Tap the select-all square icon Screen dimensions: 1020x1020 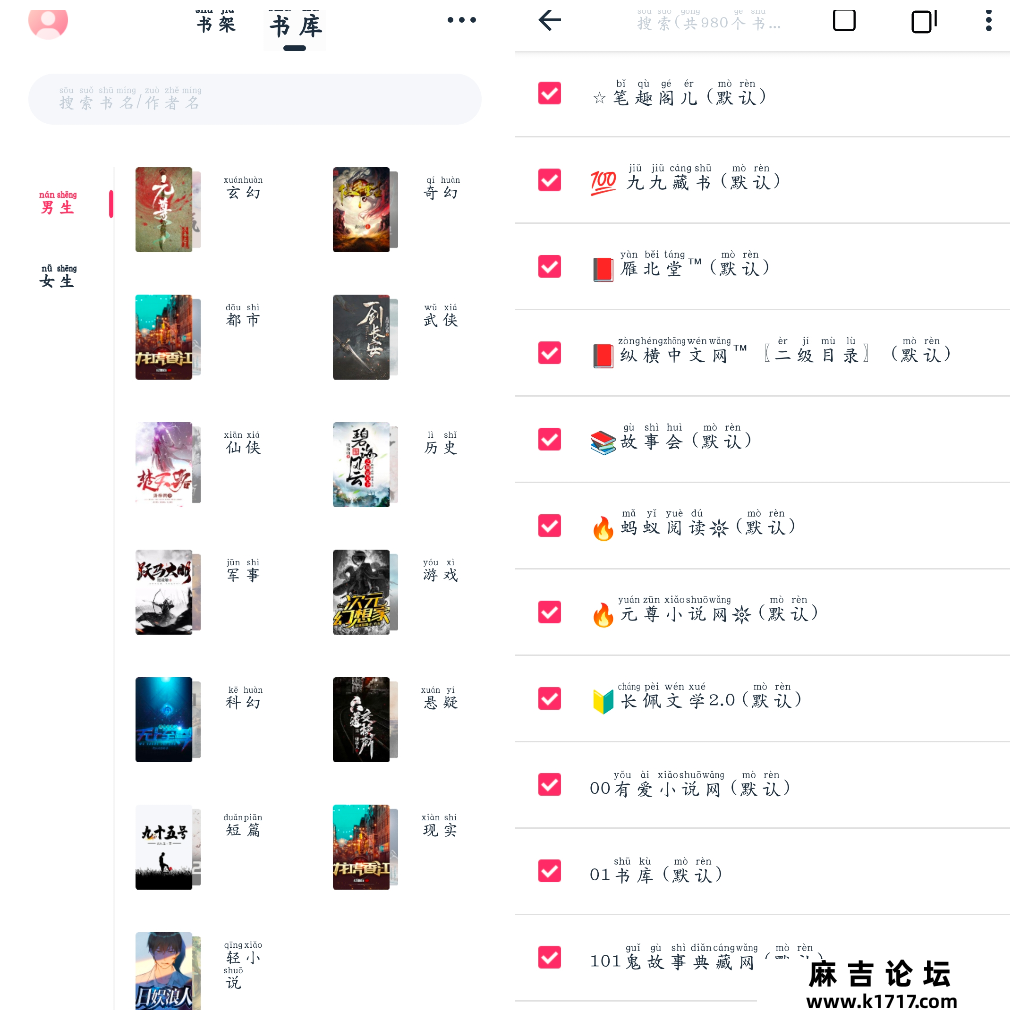[x=844, y=20]
